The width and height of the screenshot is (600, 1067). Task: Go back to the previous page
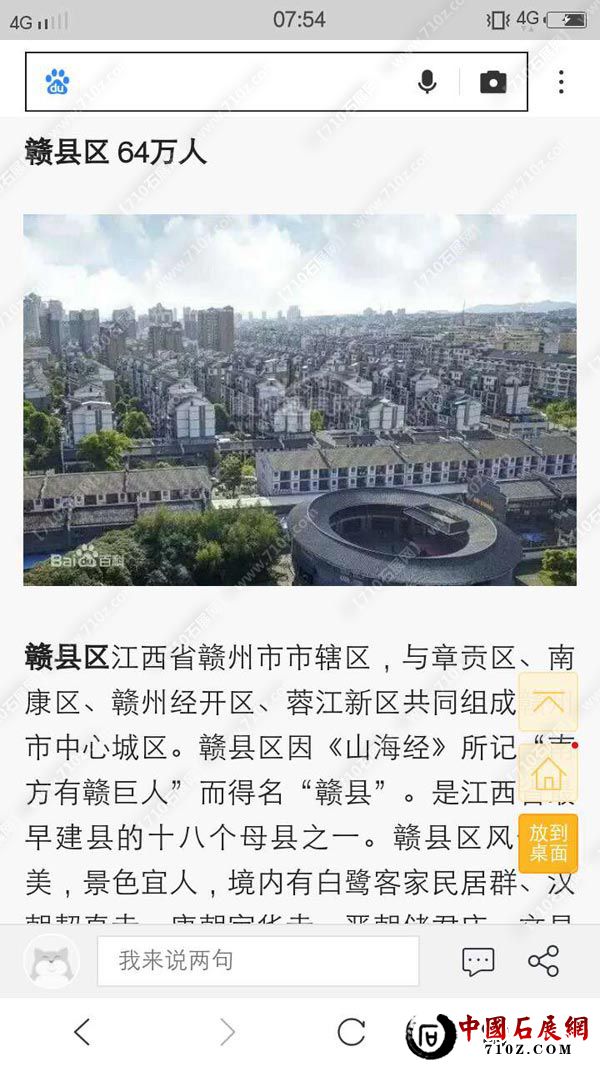click(x=82, y=1032)
